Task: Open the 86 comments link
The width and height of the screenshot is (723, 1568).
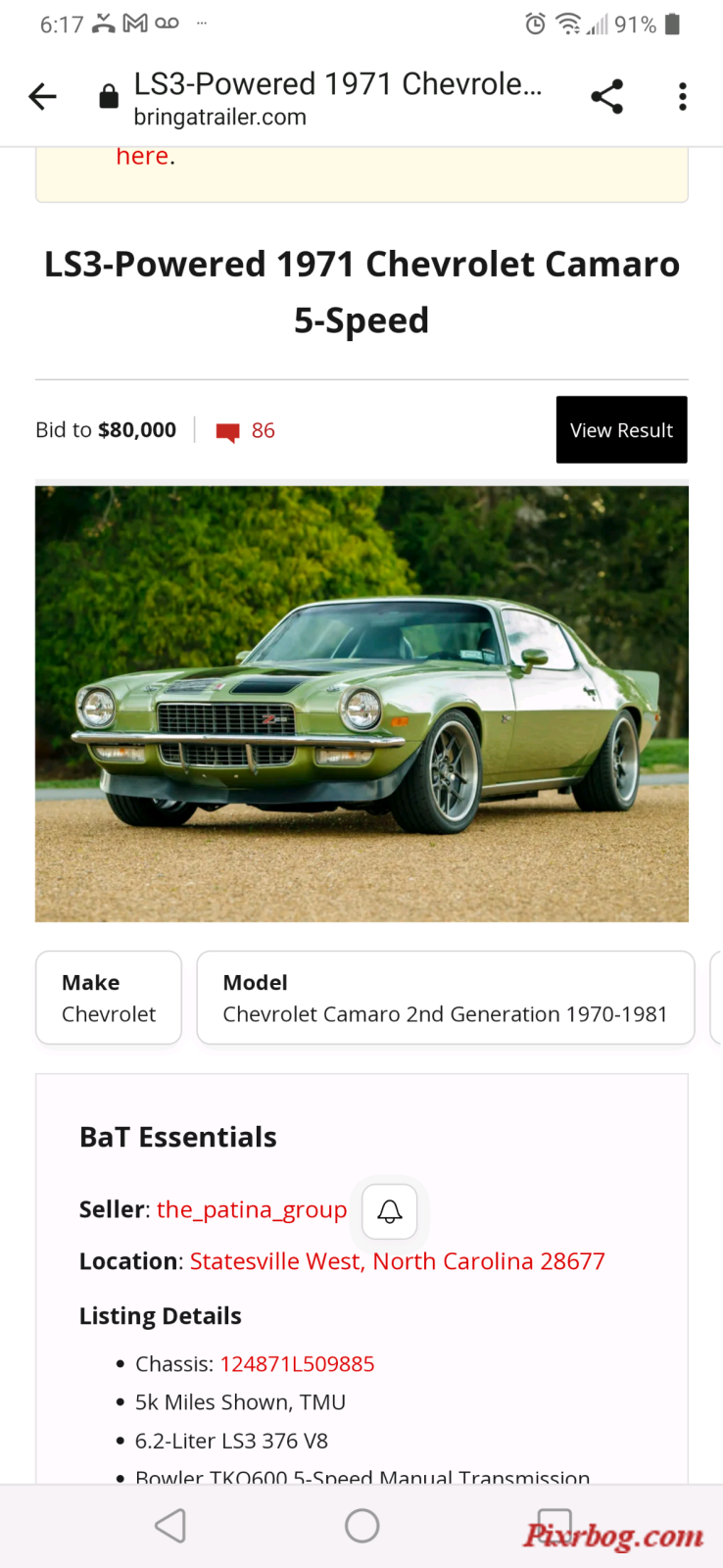Action: (x=246, y=431)
